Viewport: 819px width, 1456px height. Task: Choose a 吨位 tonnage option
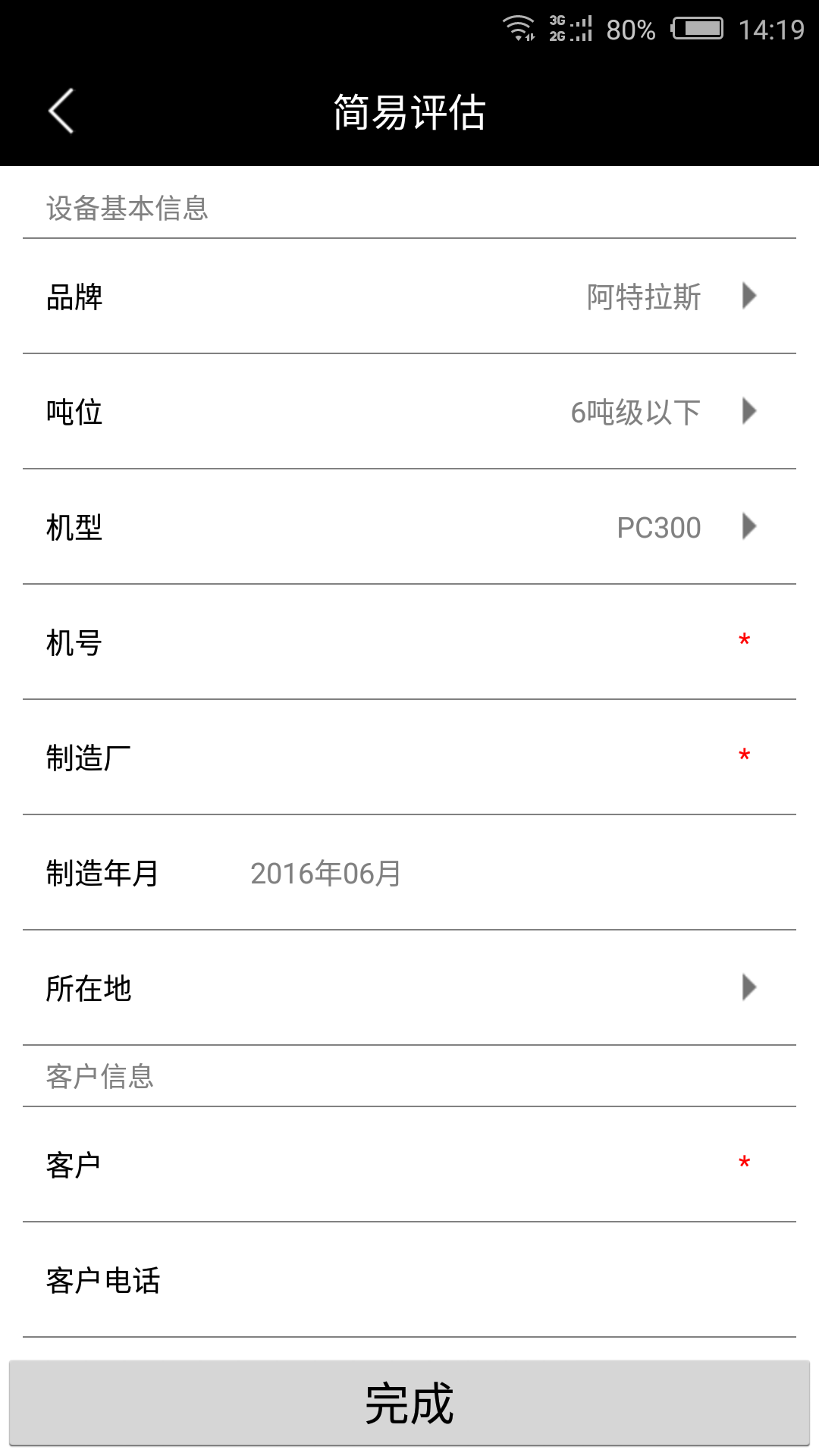(409, 412)
